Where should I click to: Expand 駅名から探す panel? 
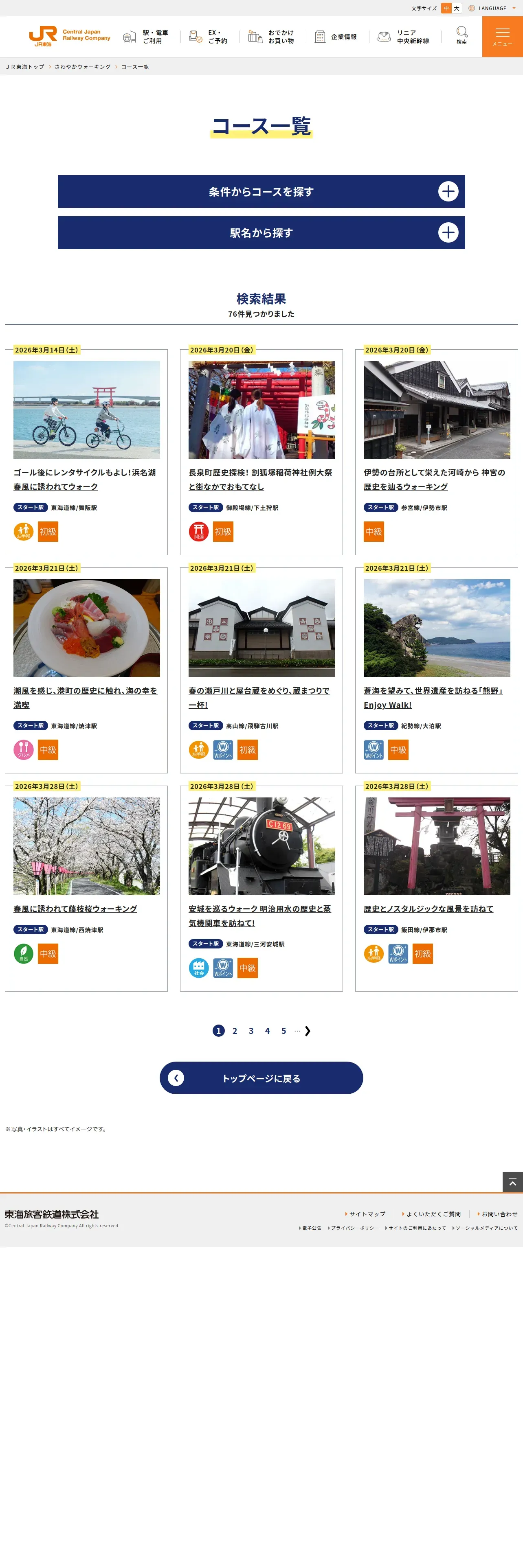pyautogui.click(x=261, y=232)
